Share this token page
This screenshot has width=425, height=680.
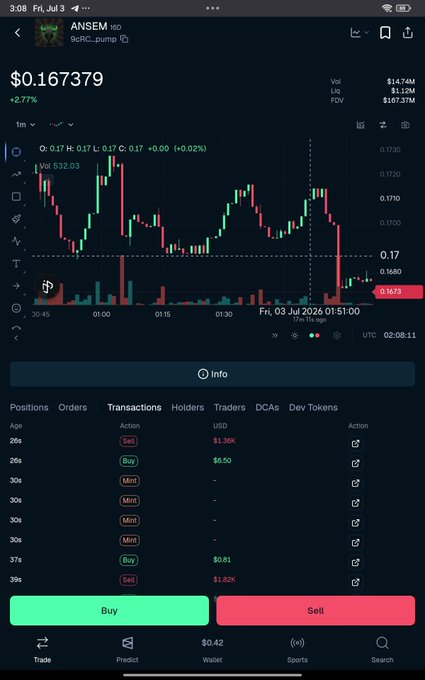pos(408,33)
